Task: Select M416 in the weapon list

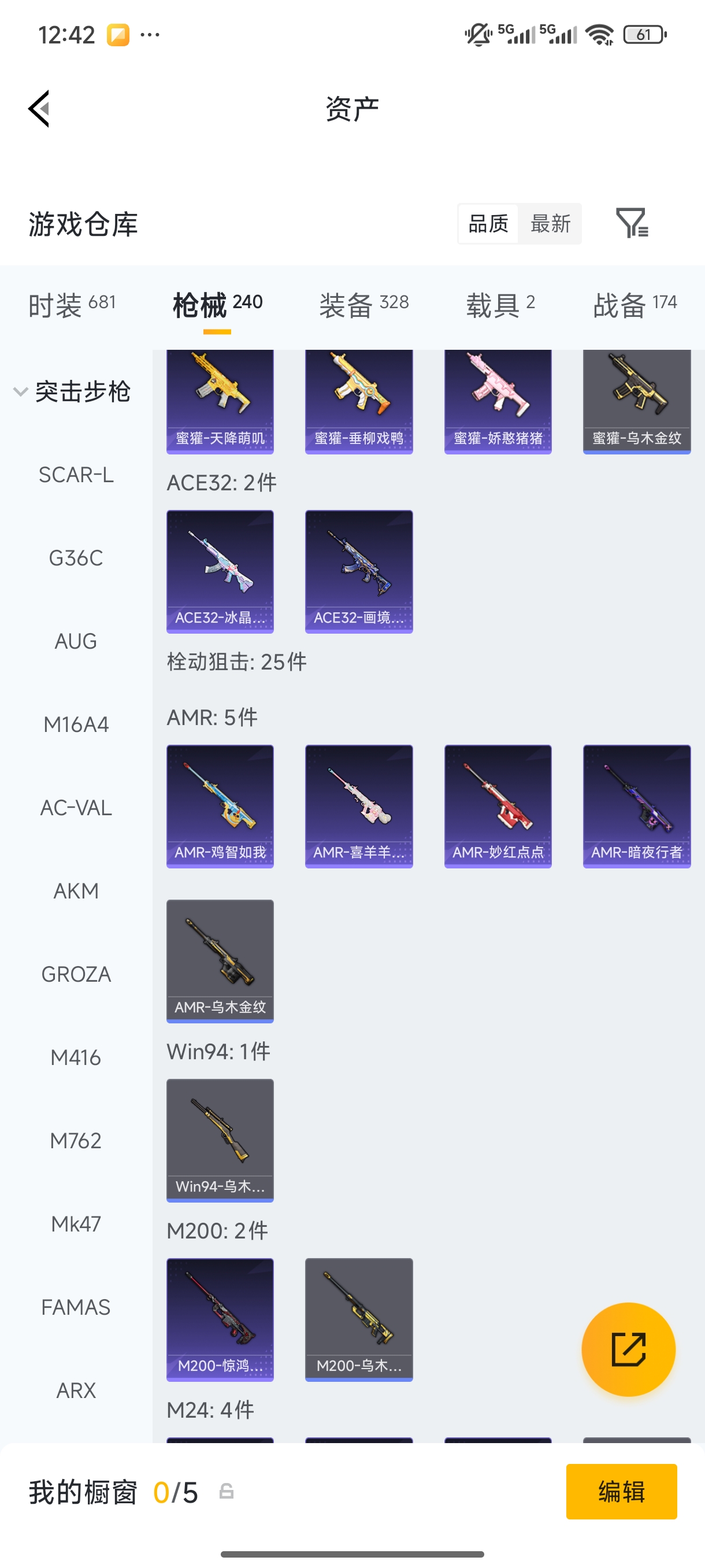Action: (76, 1057)
